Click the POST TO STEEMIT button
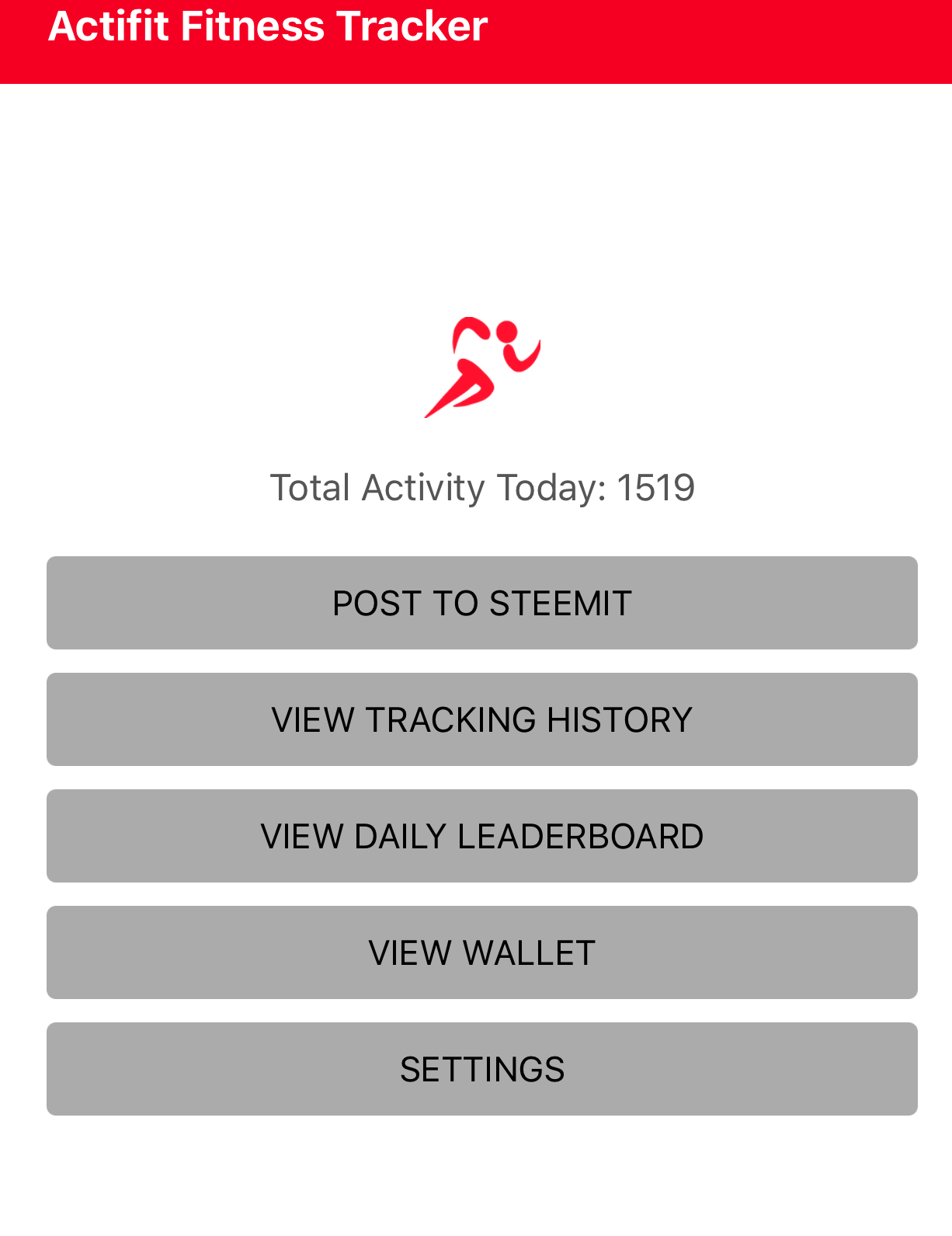This screenshot has height=1236, width=952. 481,603
